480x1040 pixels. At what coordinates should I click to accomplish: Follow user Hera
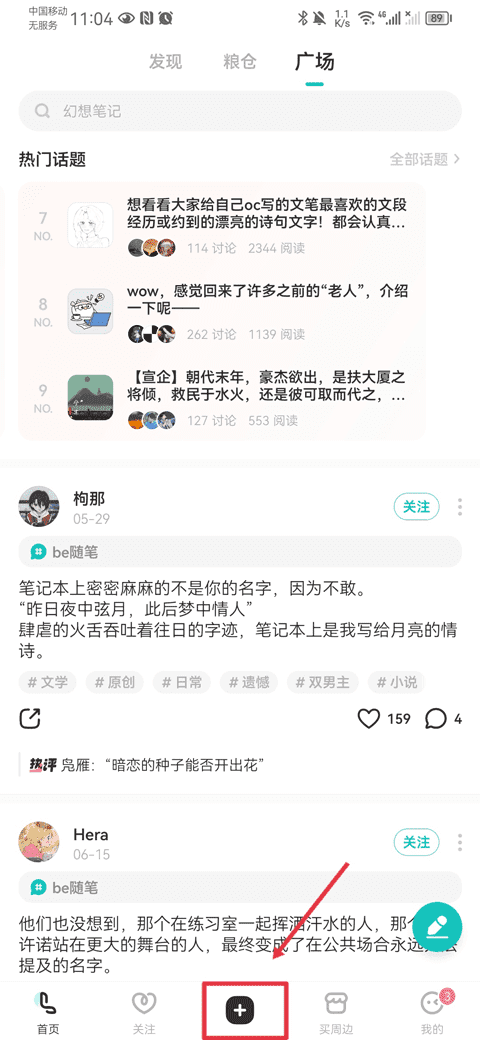pyautogui.click(x=416, y=842)
